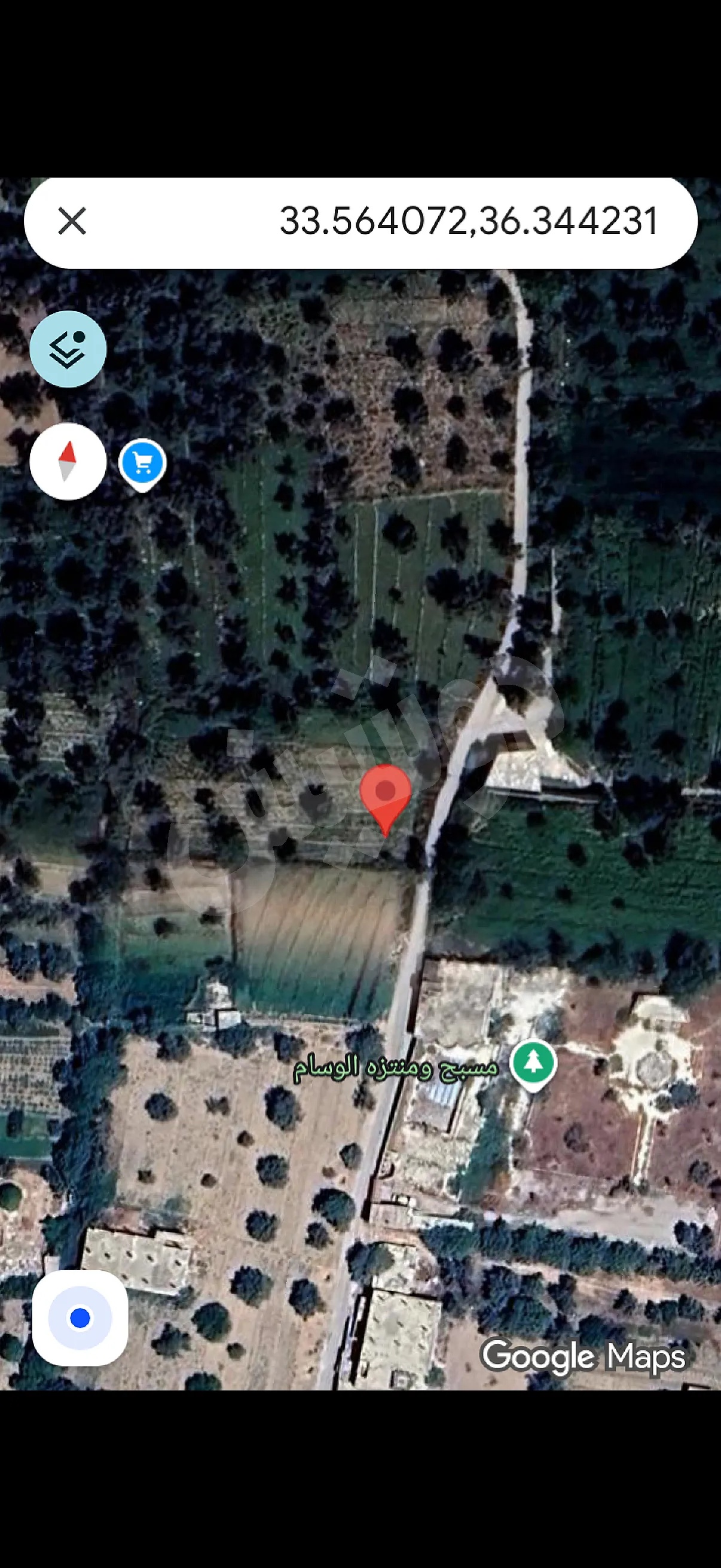Center the map on my location
The height and width of the screenshot is (1568, 721).
pyautogui.click(x=80, y=1319)
